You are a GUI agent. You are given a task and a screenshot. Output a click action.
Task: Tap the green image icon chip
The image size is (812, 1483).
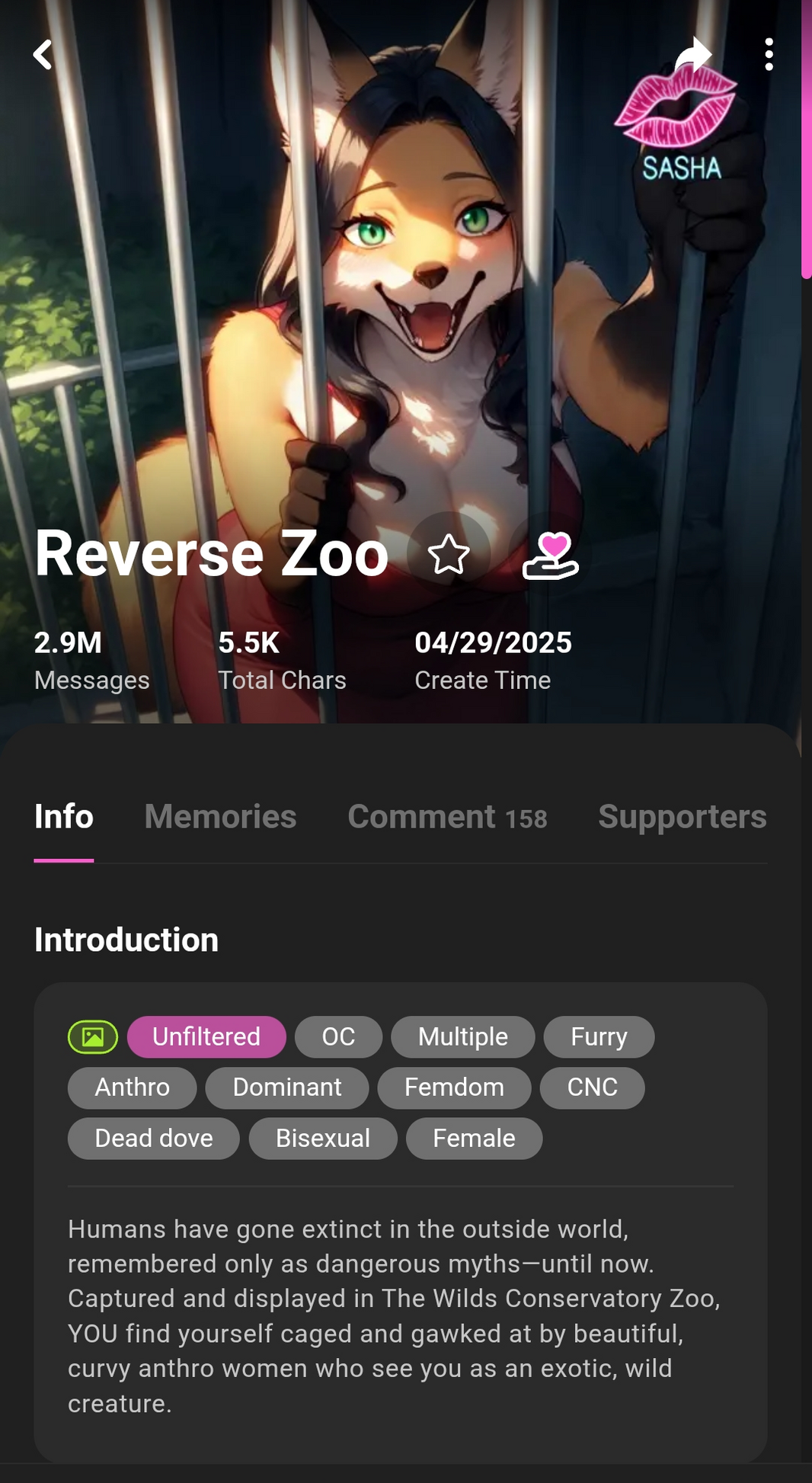coord(93,1037)
